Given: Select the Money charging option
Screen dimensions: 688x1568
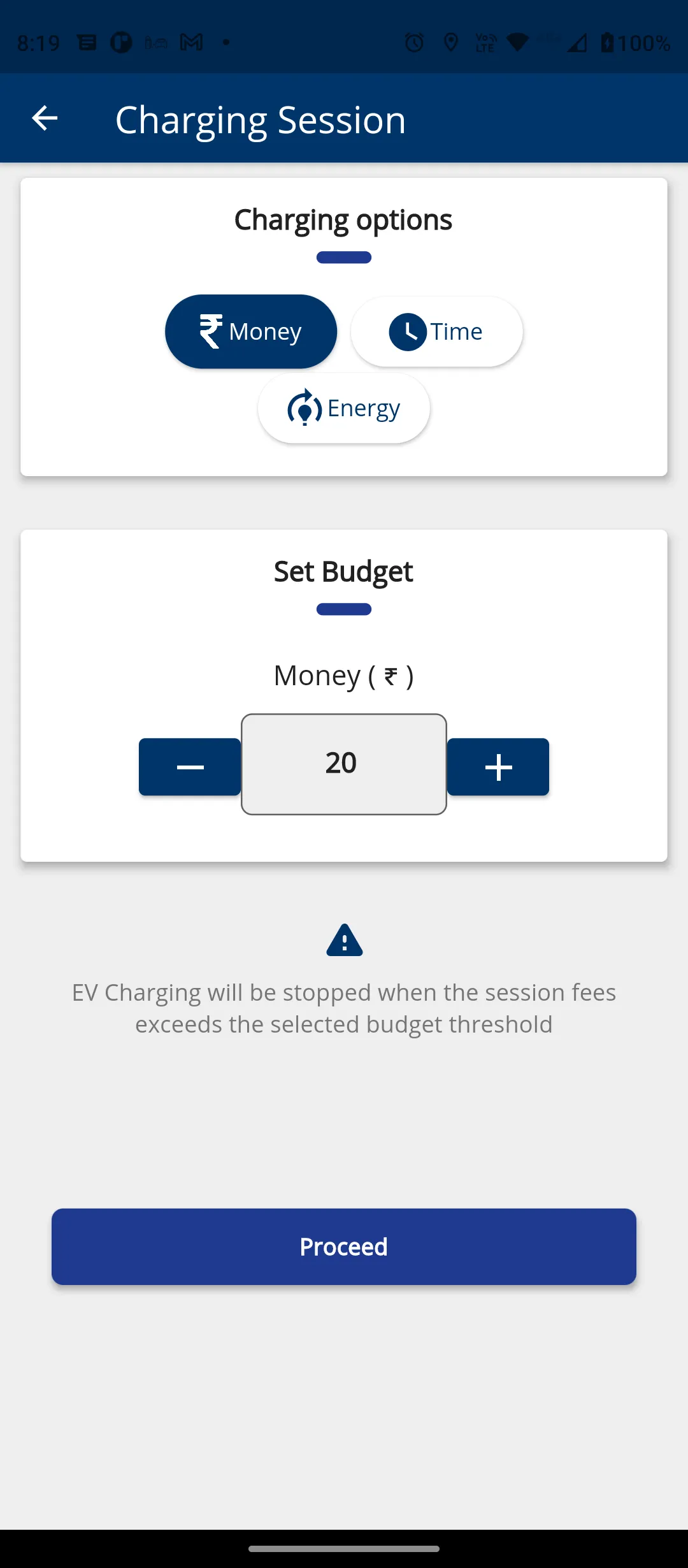Looking at the screenshot, I should (251, 331).
